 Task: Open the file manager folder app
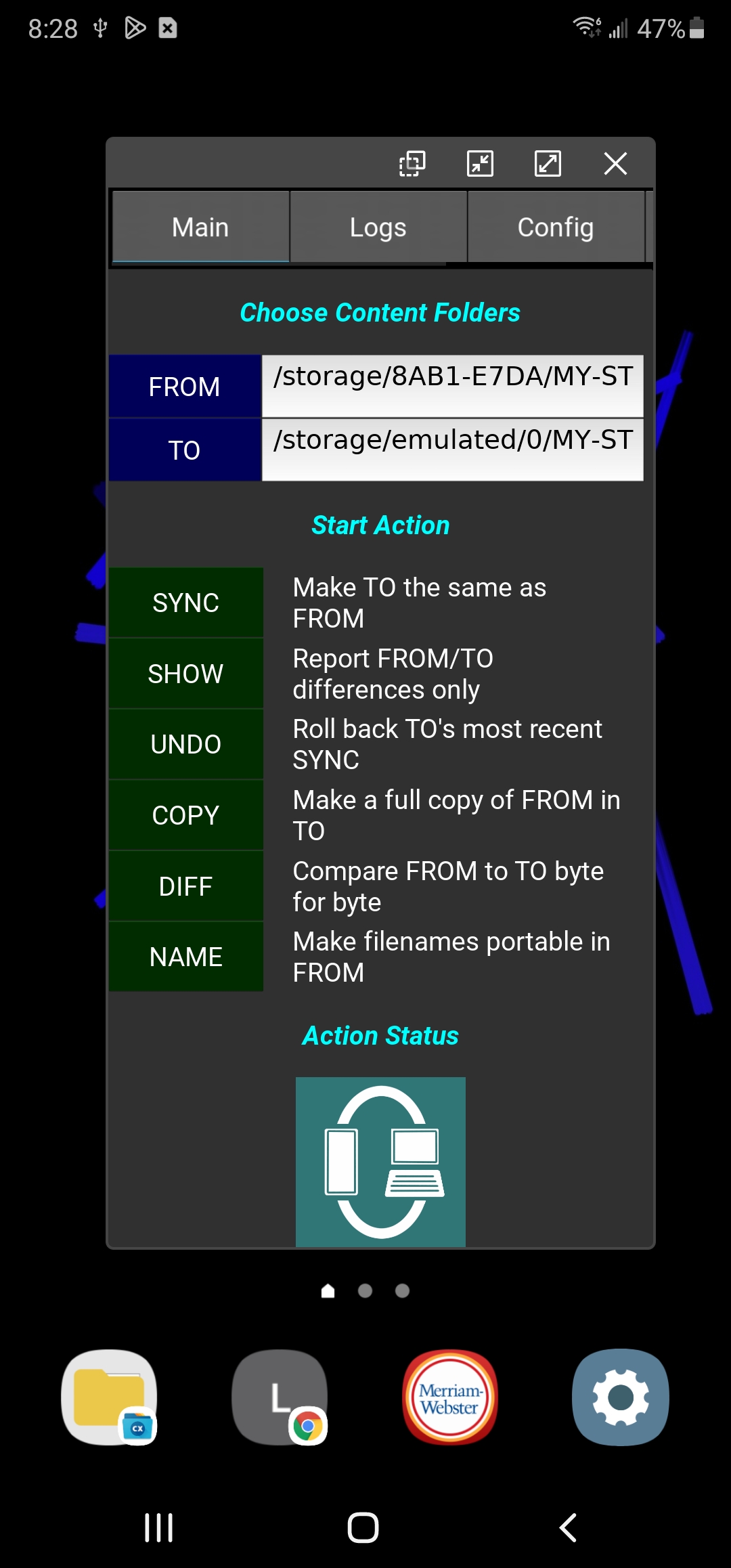point(110,1397)
